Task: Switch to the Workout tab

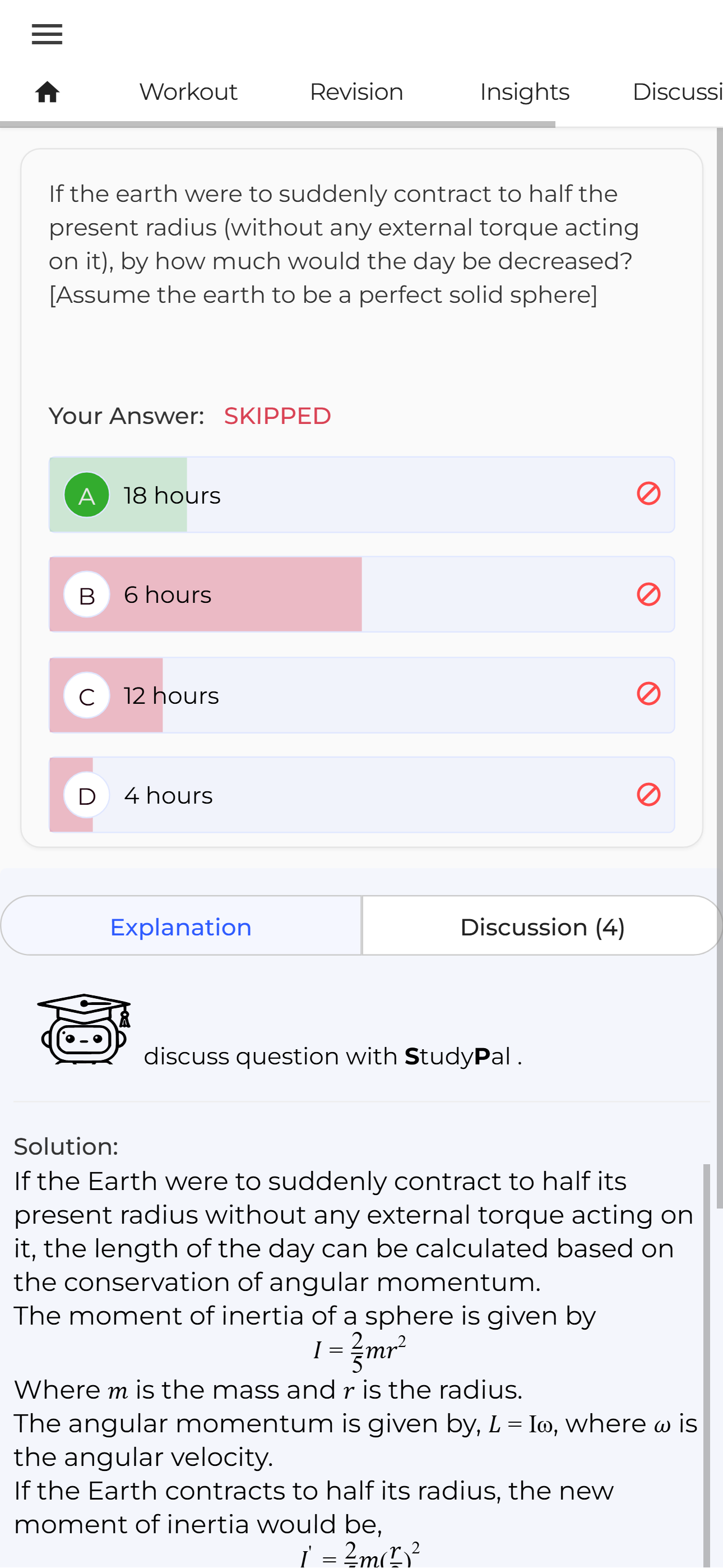Action: pos(188,93)
